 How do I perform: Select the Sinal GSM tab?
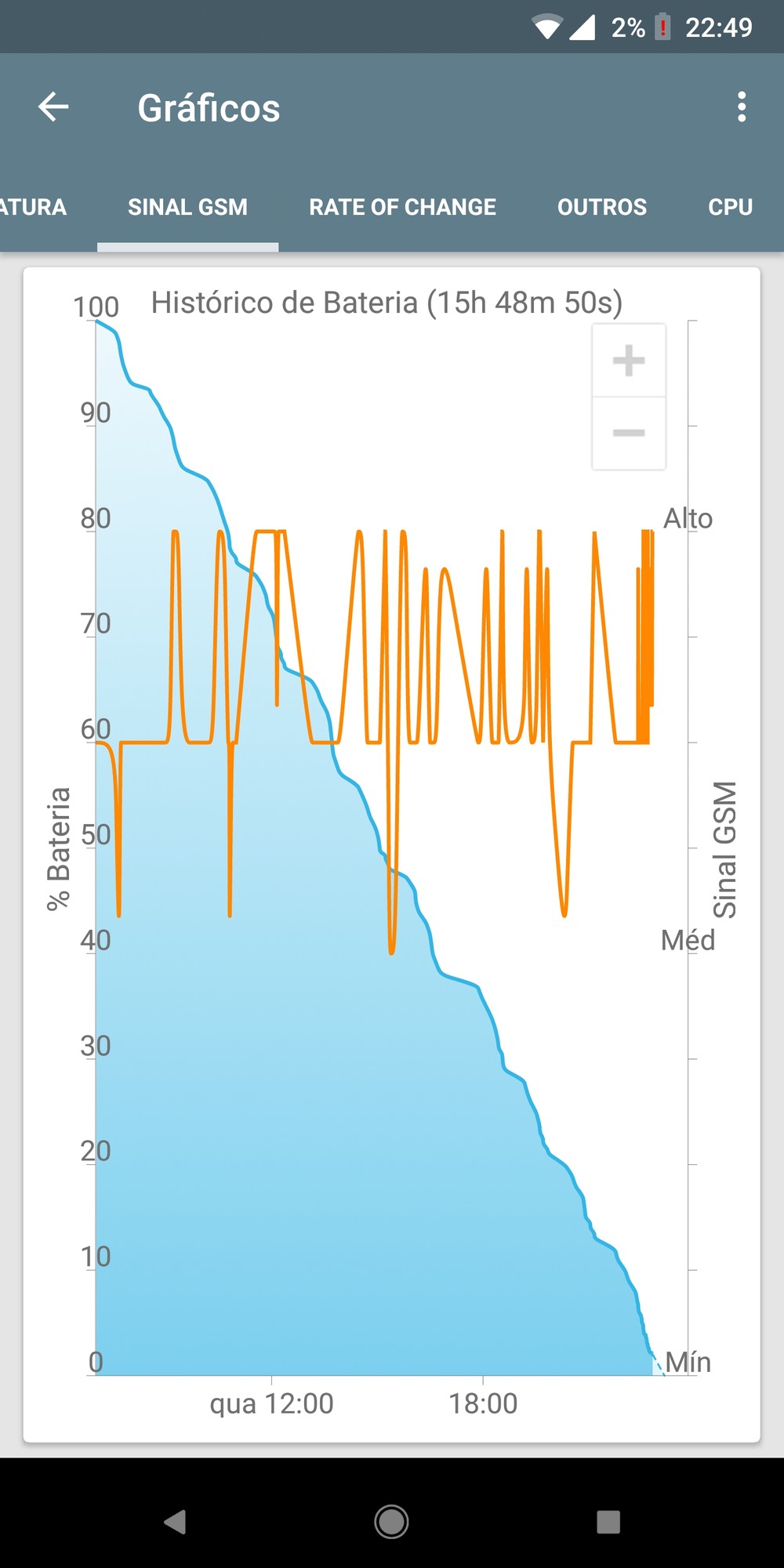187,207
